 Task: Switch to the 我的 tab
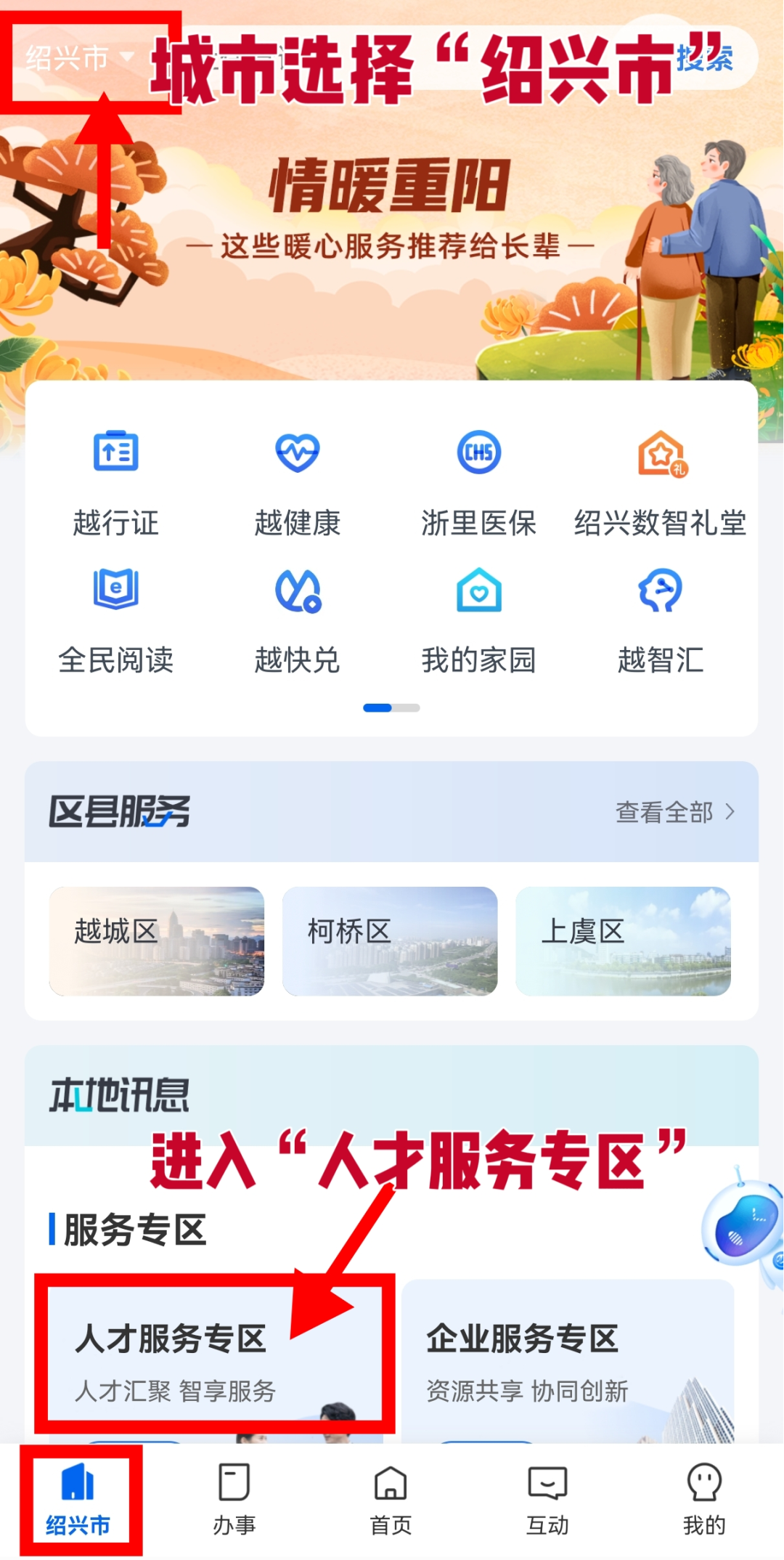click(703, 1500)
